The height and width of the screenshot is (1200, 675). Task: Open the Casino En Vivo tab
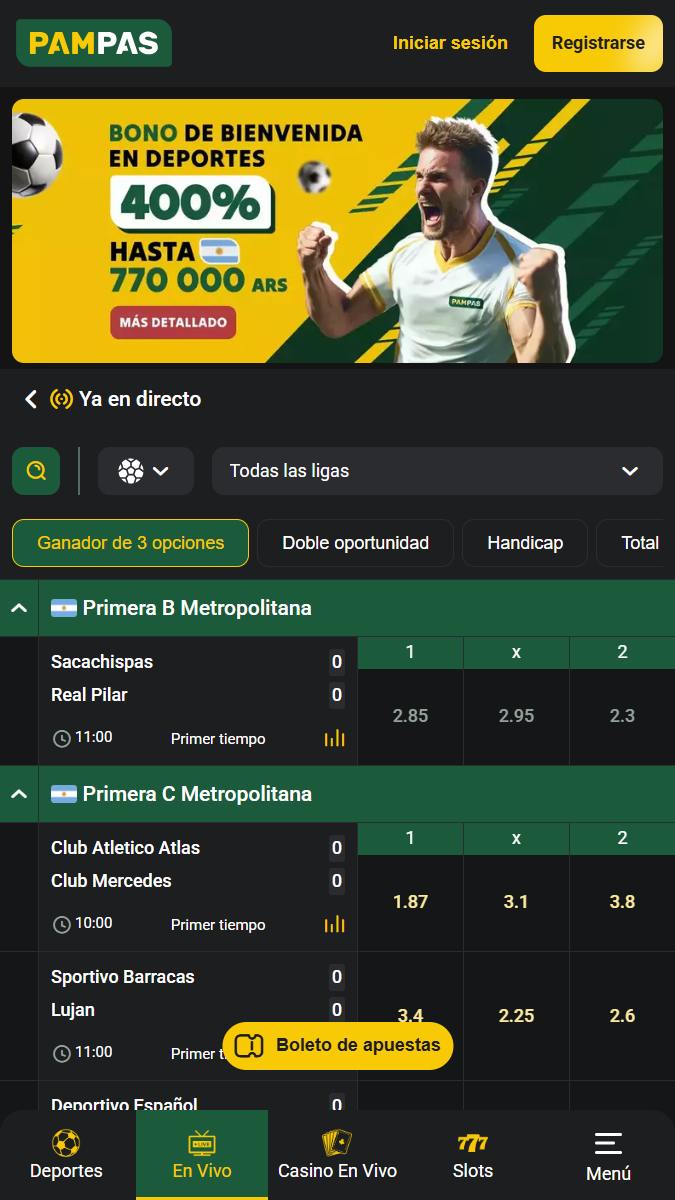pos(337,1155)
